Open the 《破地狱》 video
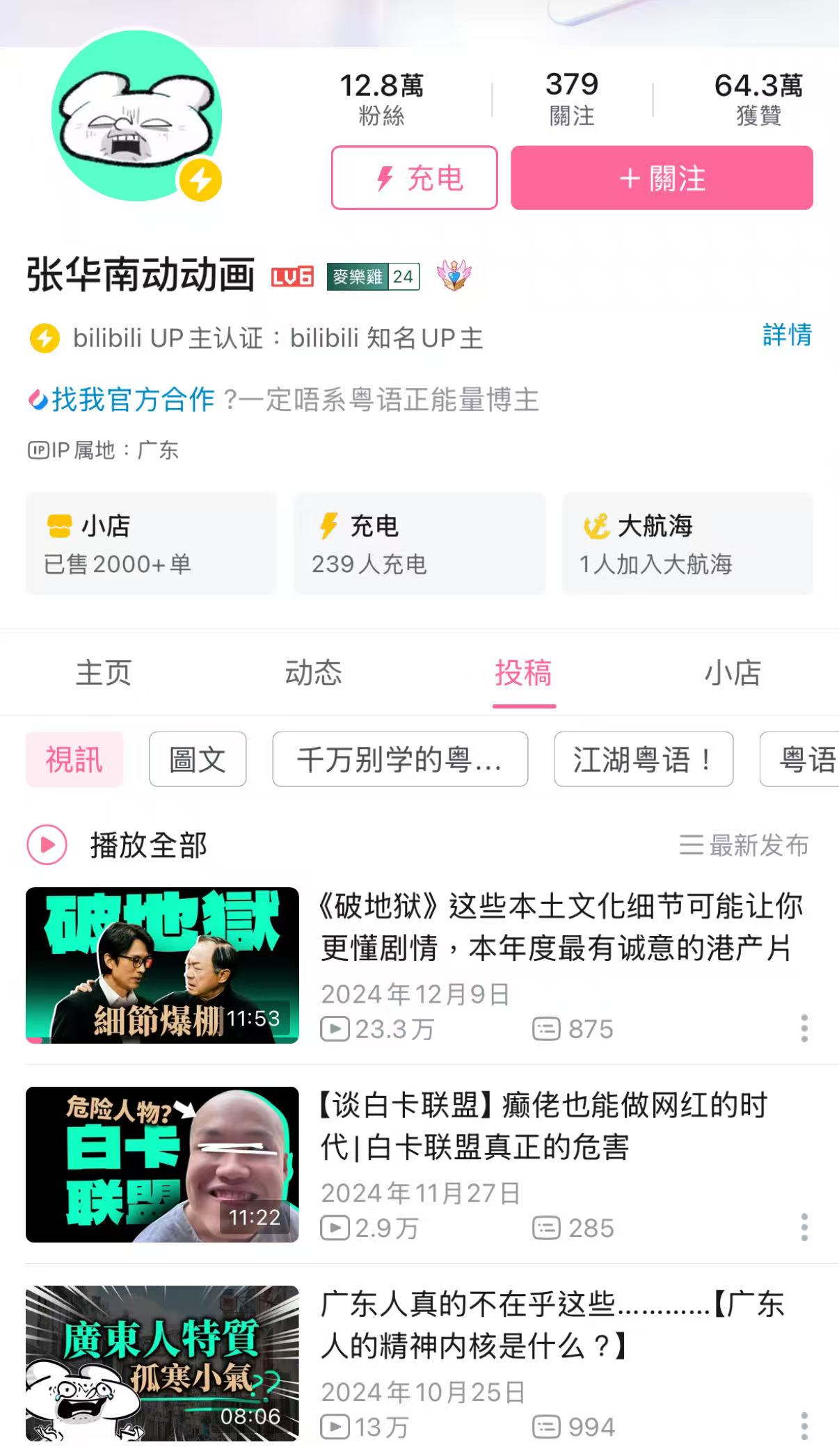839x1456 pixels. [x=560, y=927]
